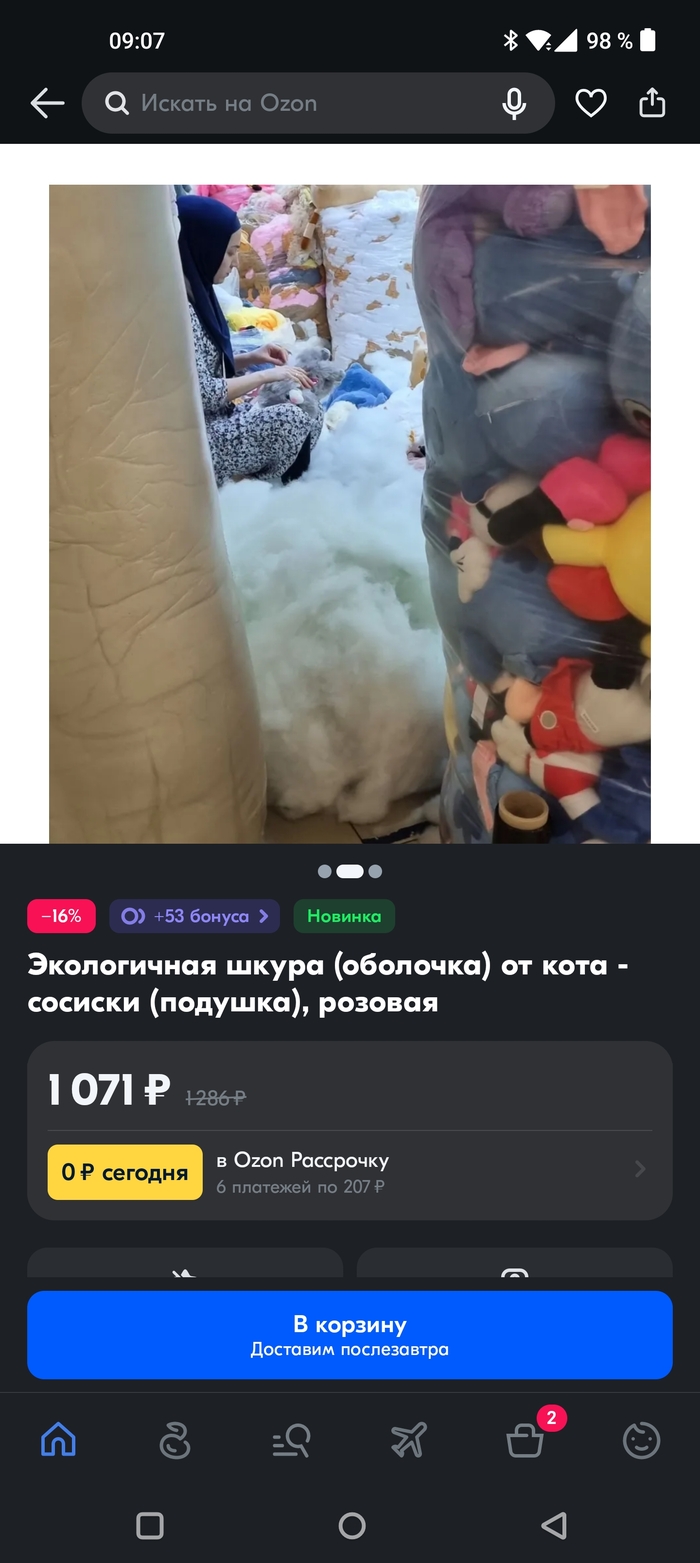Open the Ozon Fresh tab

[175, 1441]
